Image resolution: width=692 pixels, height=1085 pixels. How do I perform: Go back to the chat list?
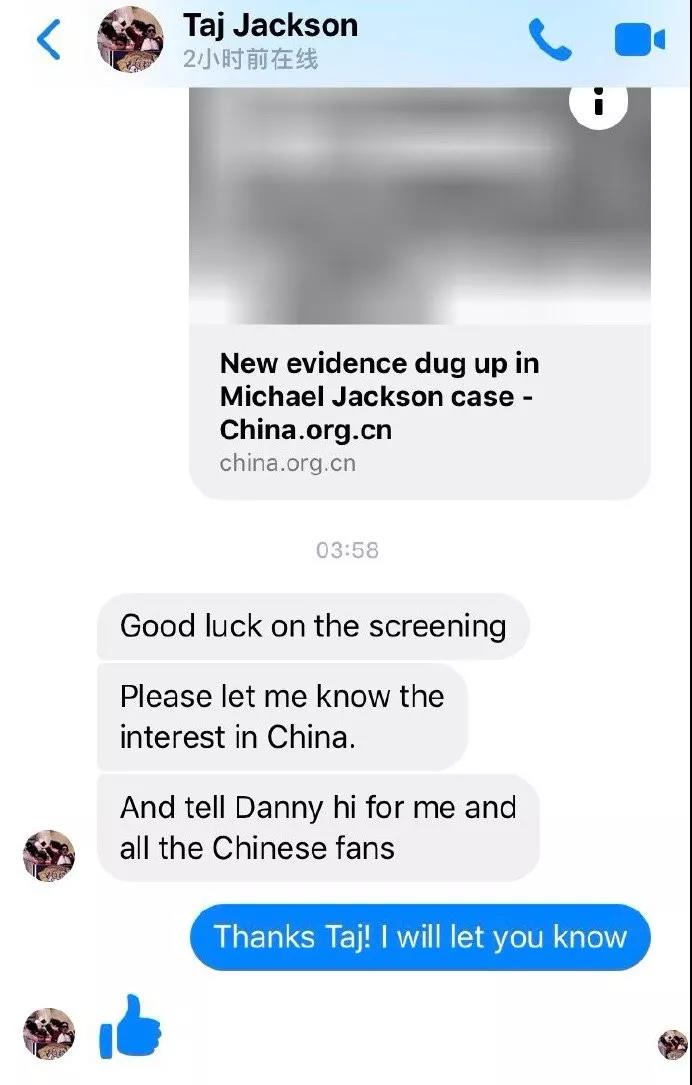[48, 40]
